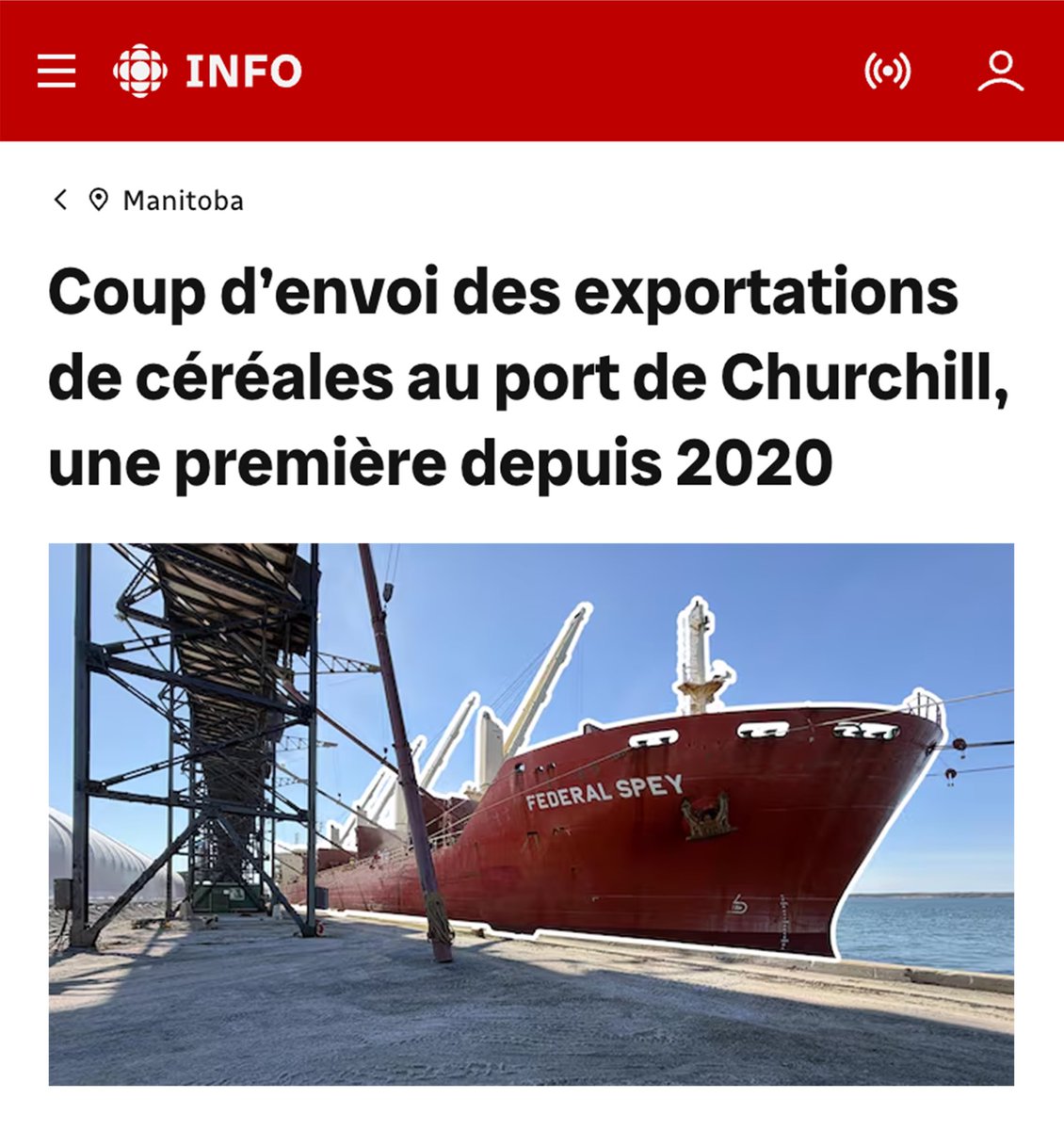Open the live broadcast icon
The image size is (1064, 1130).
(x=887, y=71)
